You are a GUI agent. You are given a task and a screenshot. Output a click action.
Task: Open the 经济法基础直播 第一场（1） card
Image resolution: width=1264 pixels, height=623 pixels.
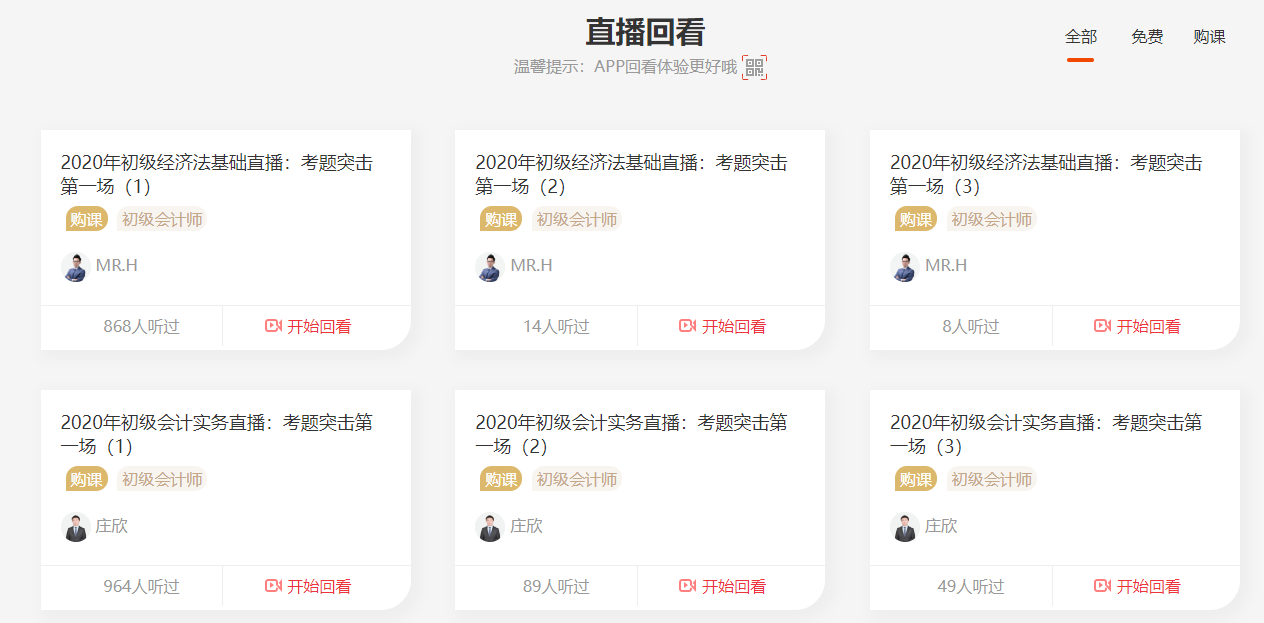216,174
